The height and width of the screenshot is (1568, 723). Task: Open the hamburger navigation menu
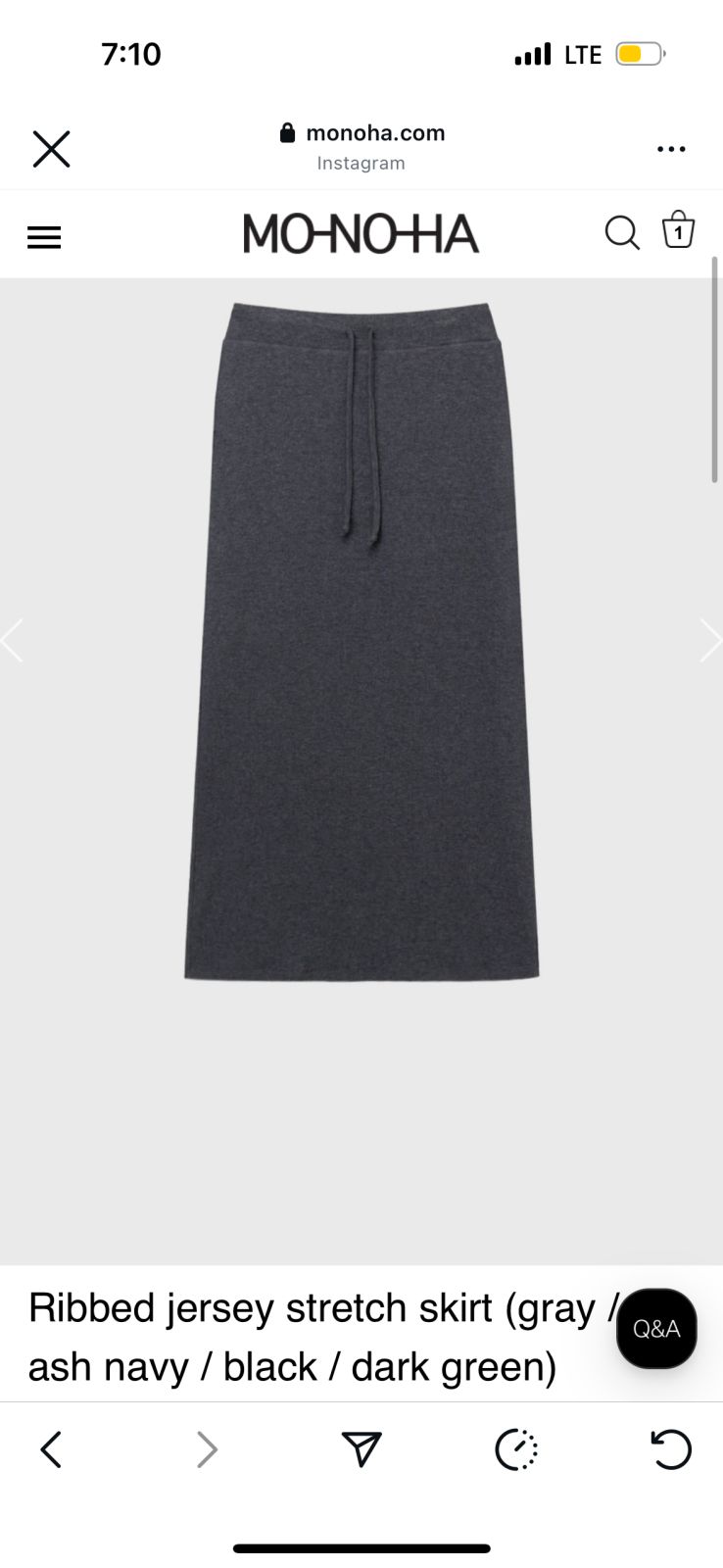pos(44,237)
